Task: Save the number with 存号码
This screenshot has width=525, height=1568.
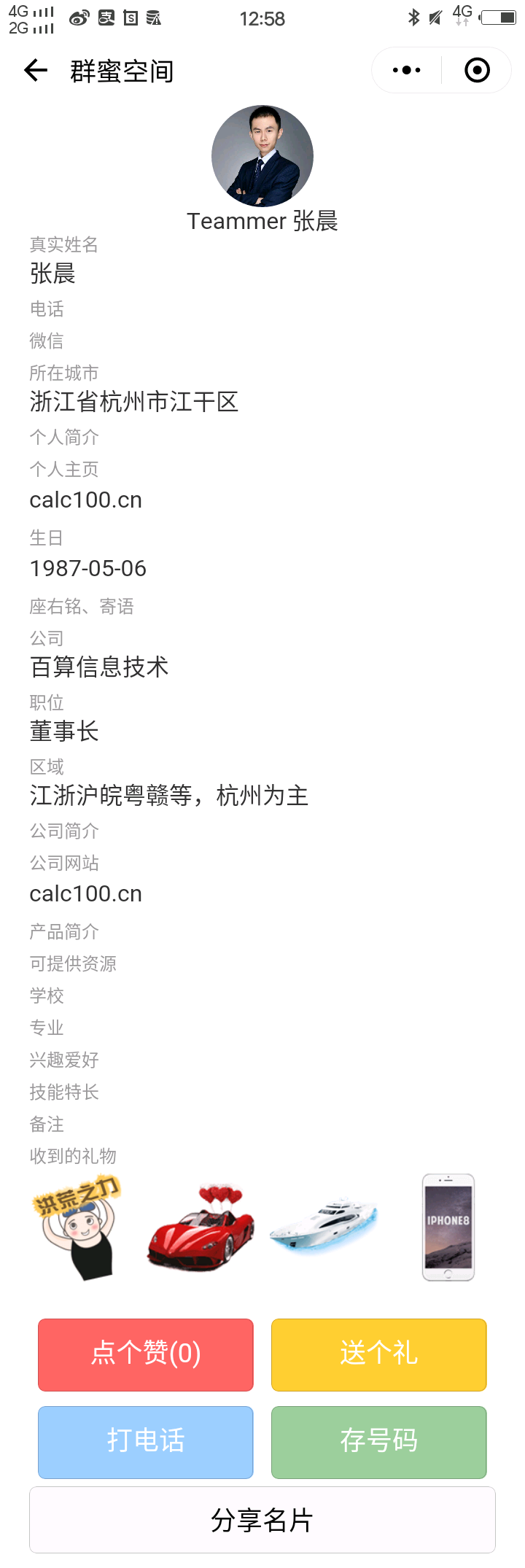Action: pos(378,1442)
